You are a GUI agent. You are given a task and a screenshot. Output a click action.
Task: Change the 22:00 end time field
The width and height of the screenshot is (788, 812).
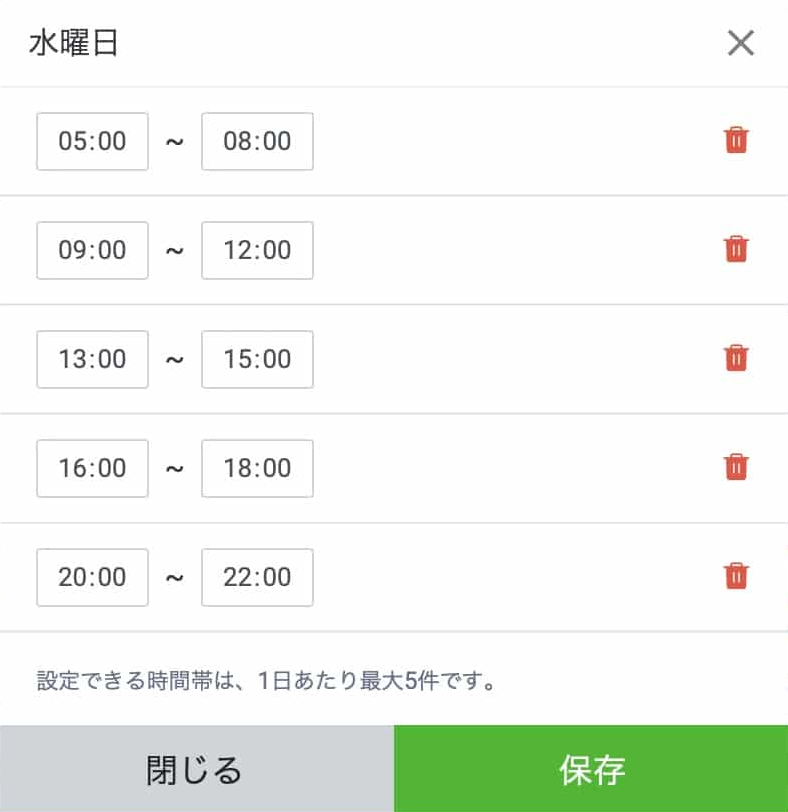coord(257,577)
